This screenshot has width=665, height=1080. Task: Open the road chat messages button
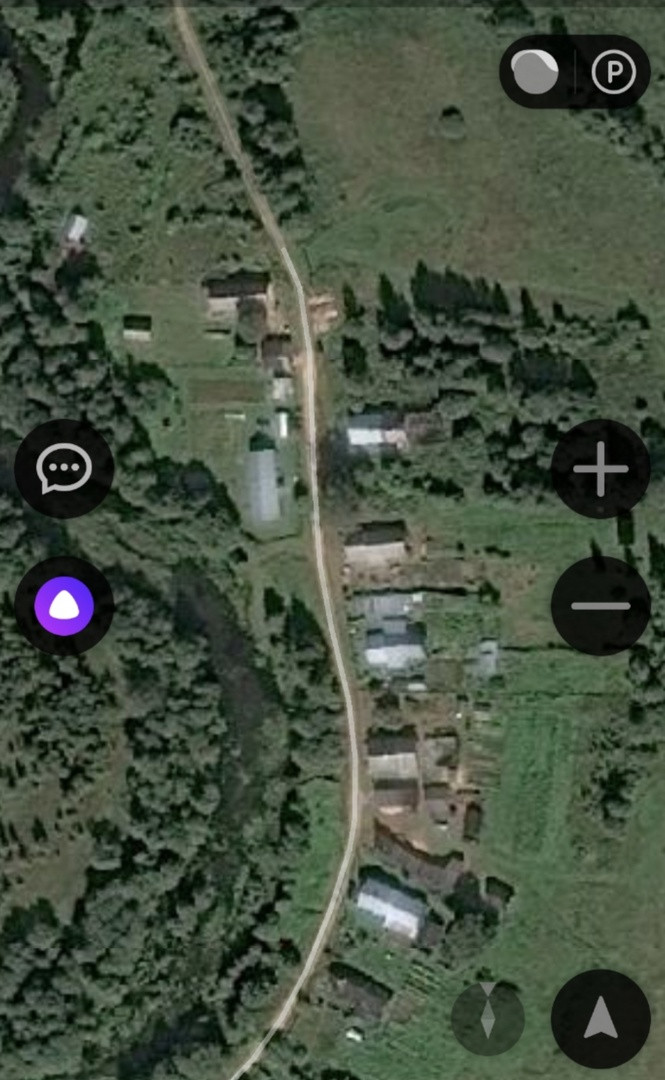[x=64, y=468]
